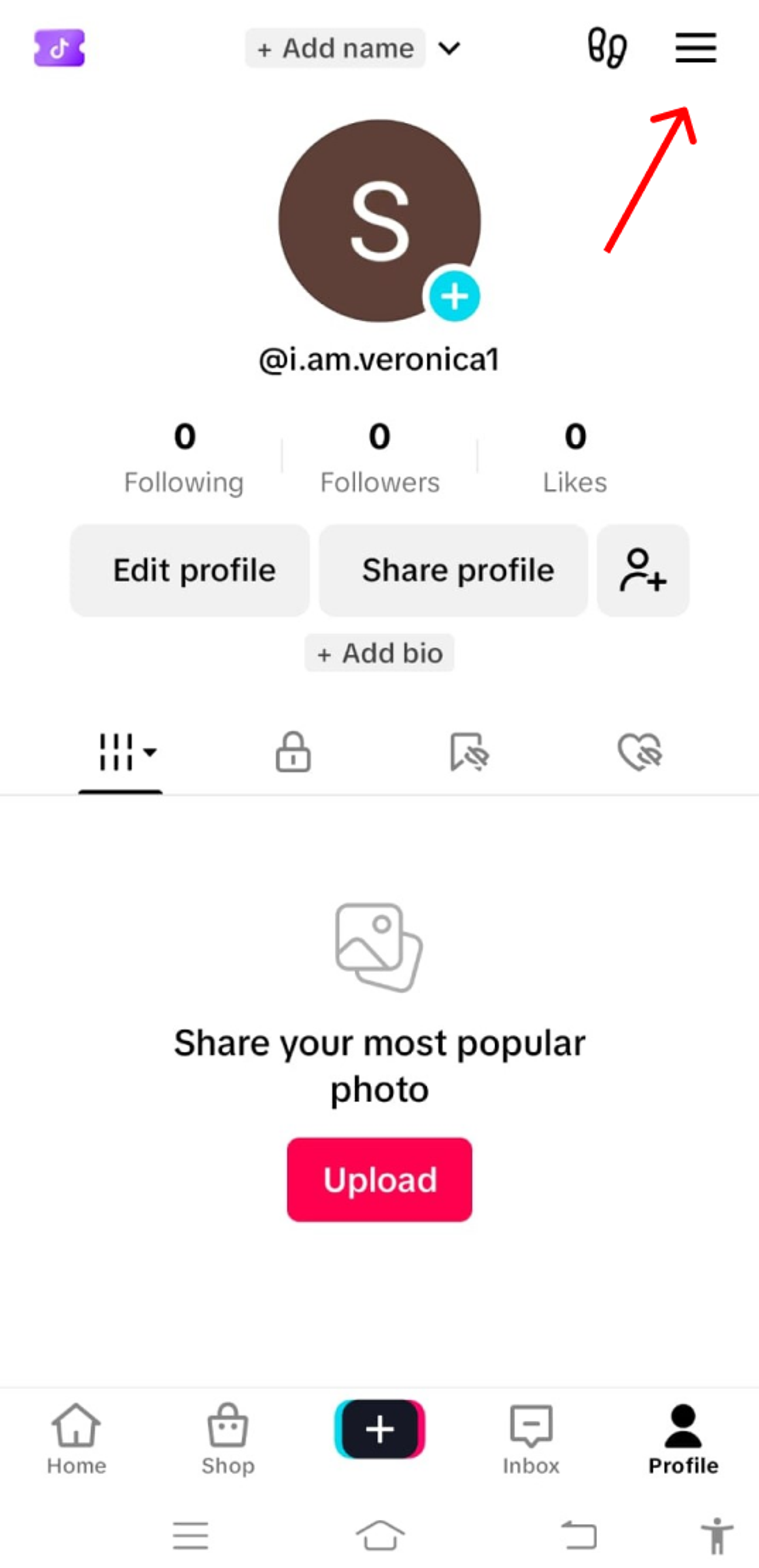759x1568 pixels.
Task: Go to the Home tab
Action: (x=76, y=1439)
